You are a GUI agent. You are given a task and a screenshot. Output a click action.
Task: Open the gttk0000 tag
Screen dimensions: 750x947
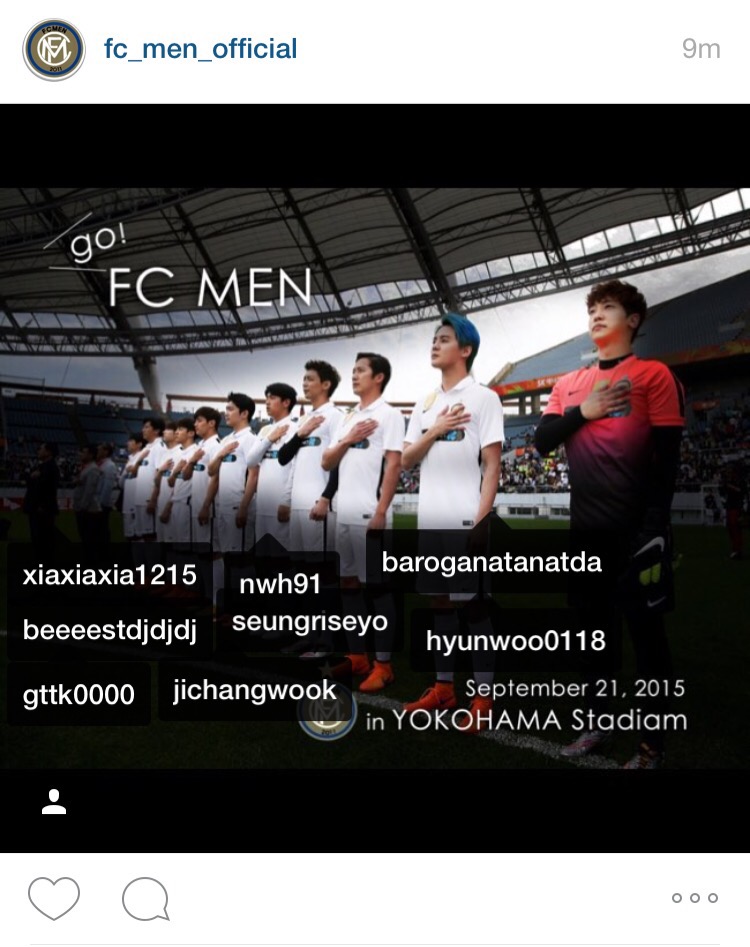tap(78, 694)
